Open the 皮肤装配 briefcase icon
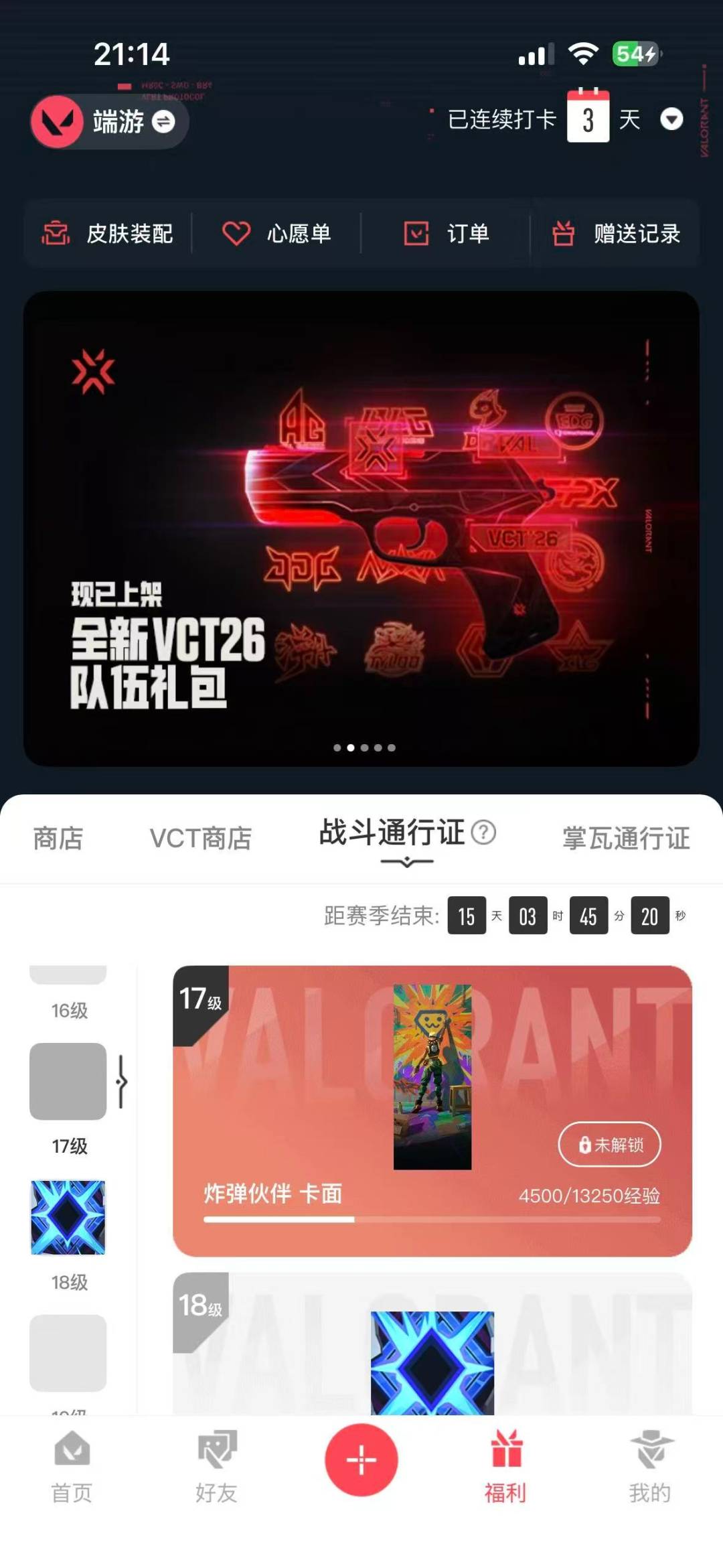This screenshot has width=723, height=1568. click(57, 234)
